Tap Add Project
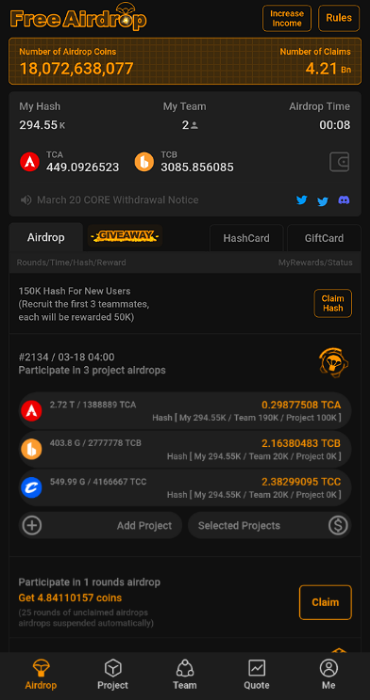 click(100, 525)
